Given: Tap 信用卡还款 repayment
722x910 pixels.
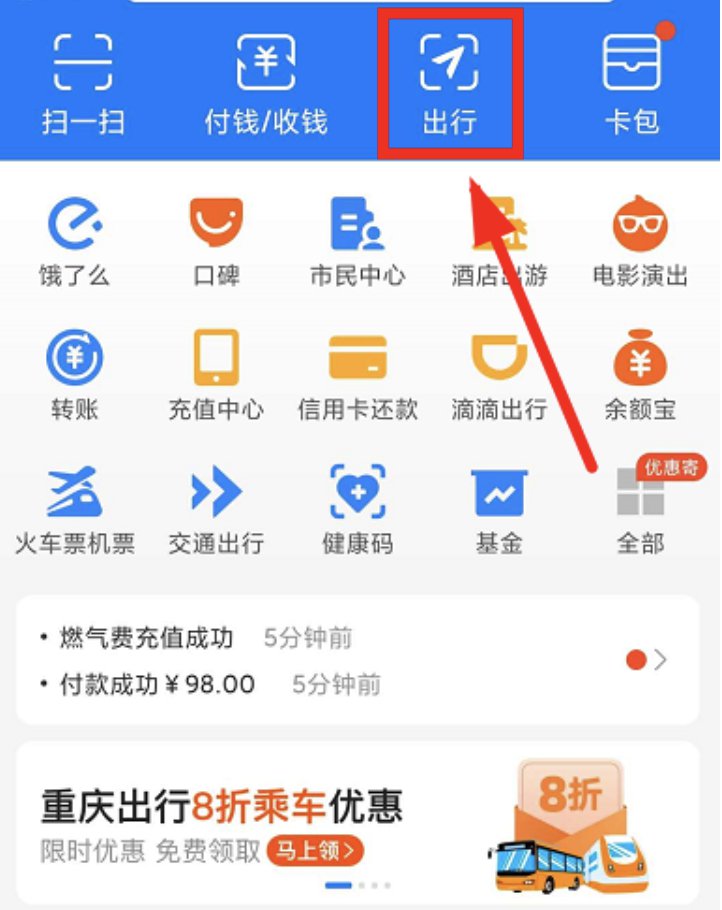Looking at the screenshot, I should coord(357,375).
